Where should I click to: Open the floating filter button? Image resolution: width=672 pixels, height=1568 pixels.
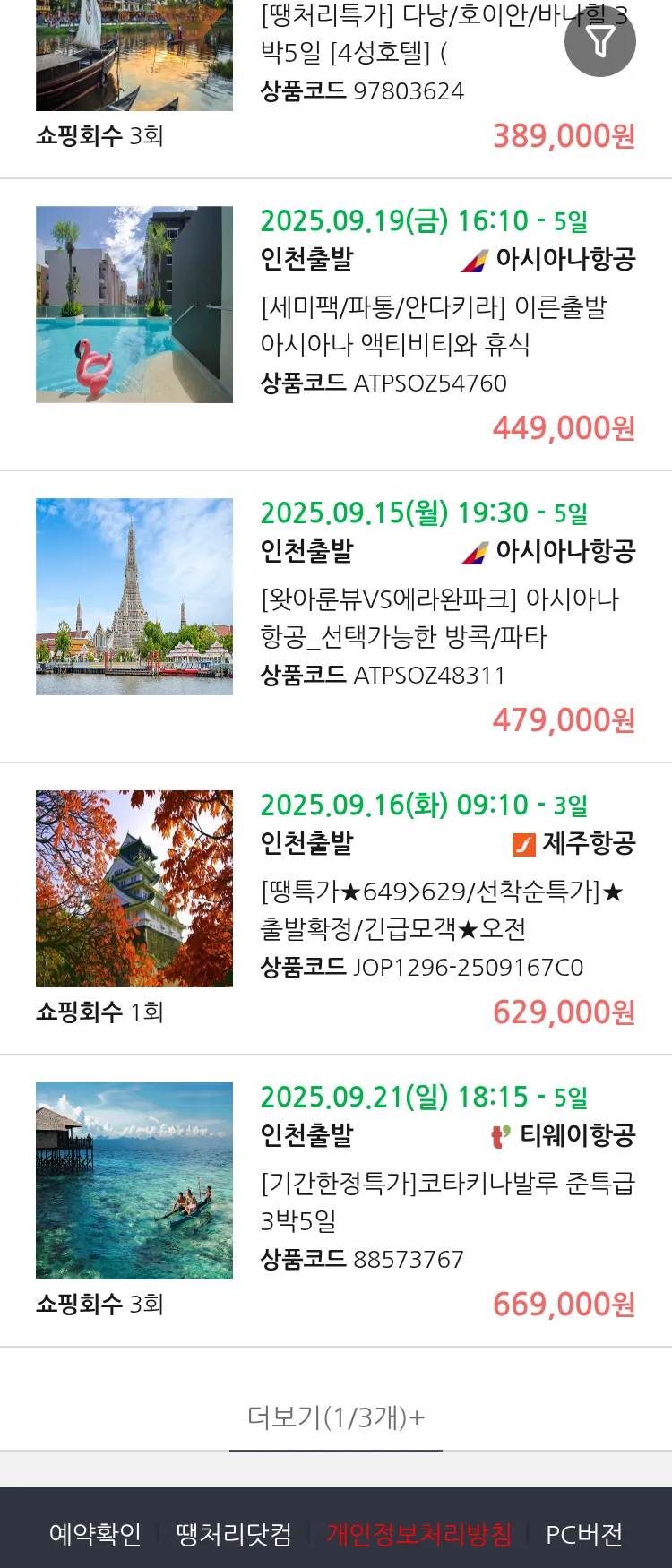click(599, 41)
